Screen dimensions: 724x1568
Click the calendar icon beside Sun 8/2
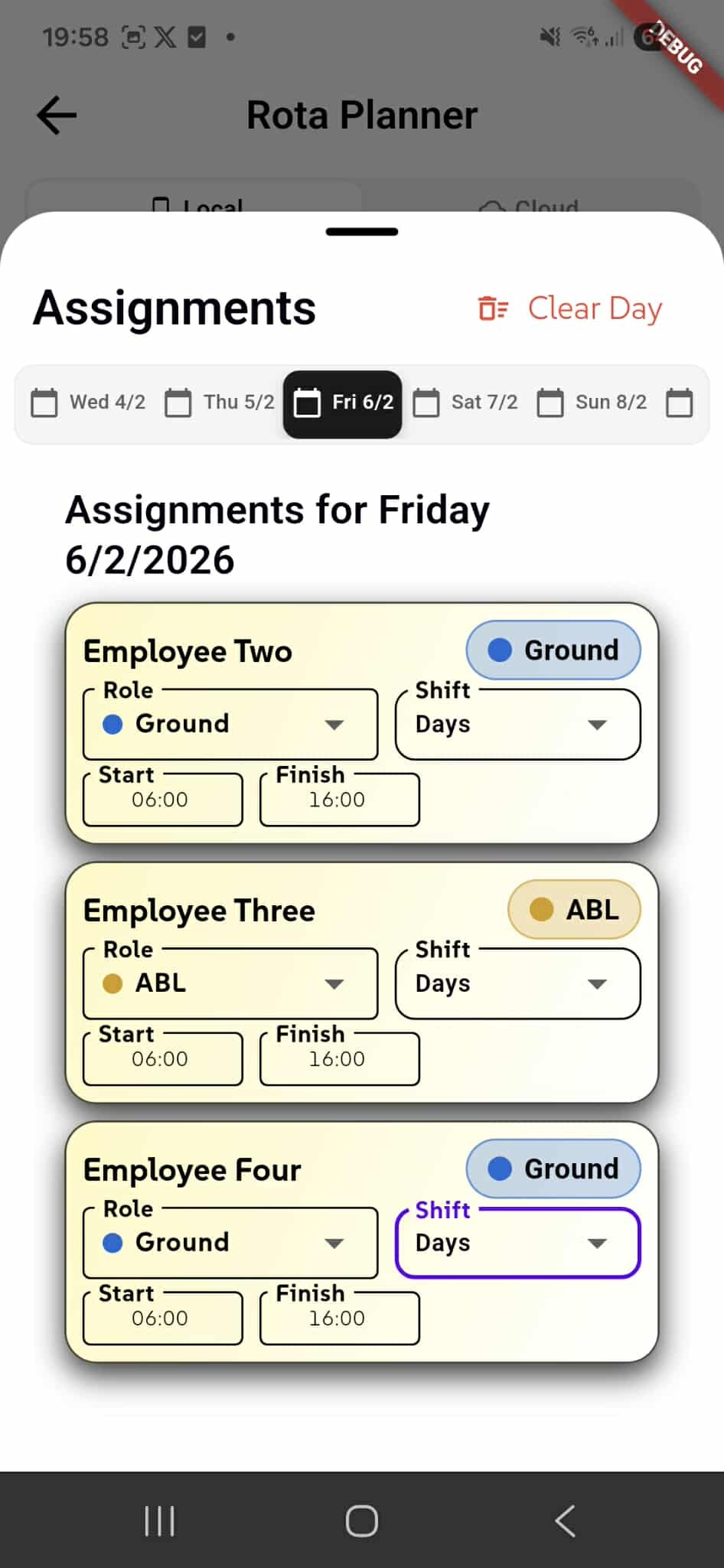click(550, 402)
